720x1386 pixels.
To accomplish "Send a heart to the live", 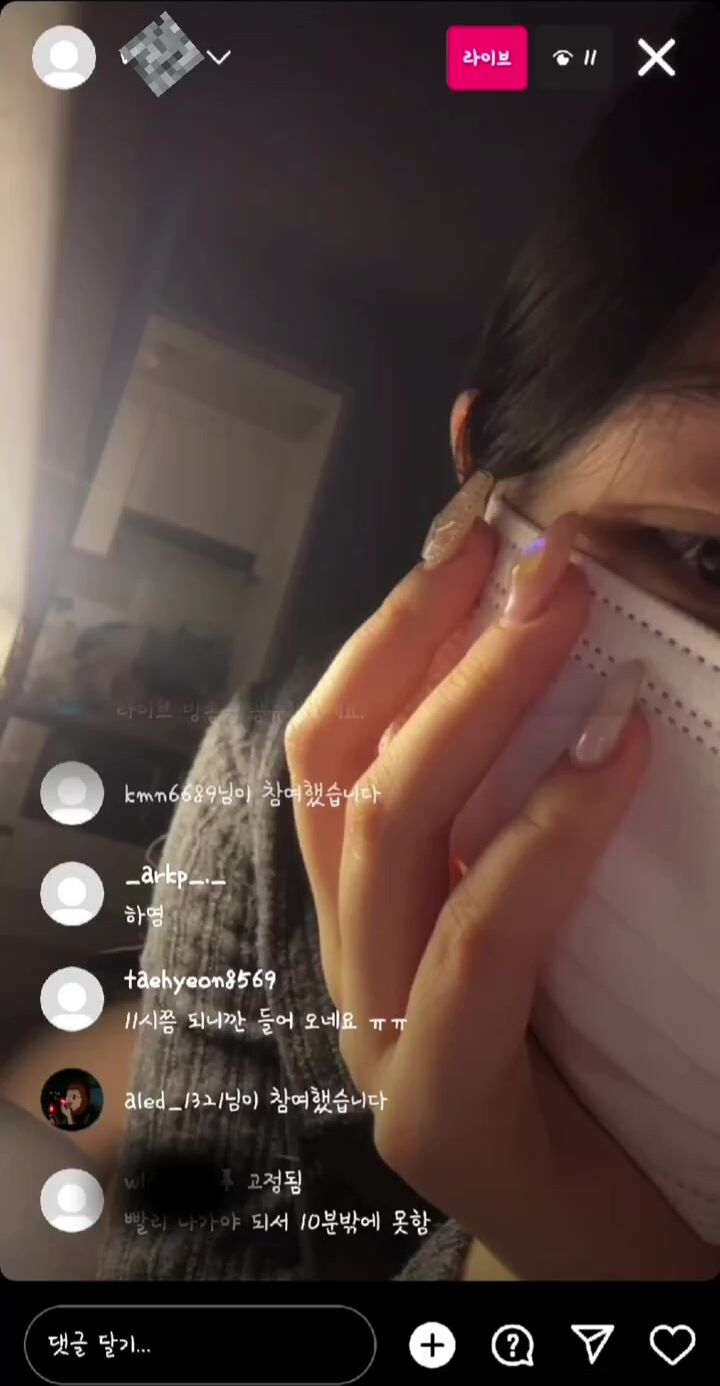I will click(673, 1345).
